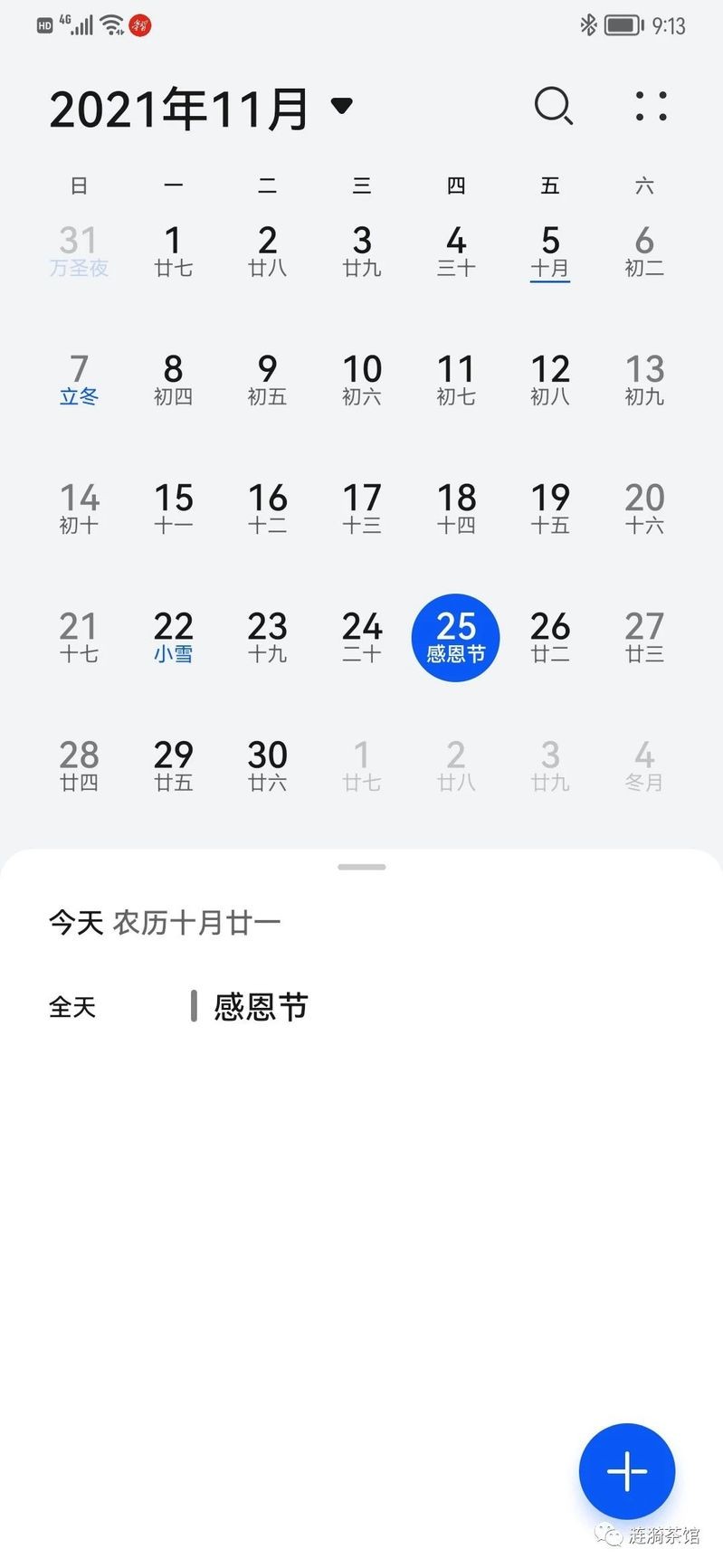The width and height of the screenshot is (723, 1568).
Task: Tap the event panel drag handle
Action: [362, 867]
